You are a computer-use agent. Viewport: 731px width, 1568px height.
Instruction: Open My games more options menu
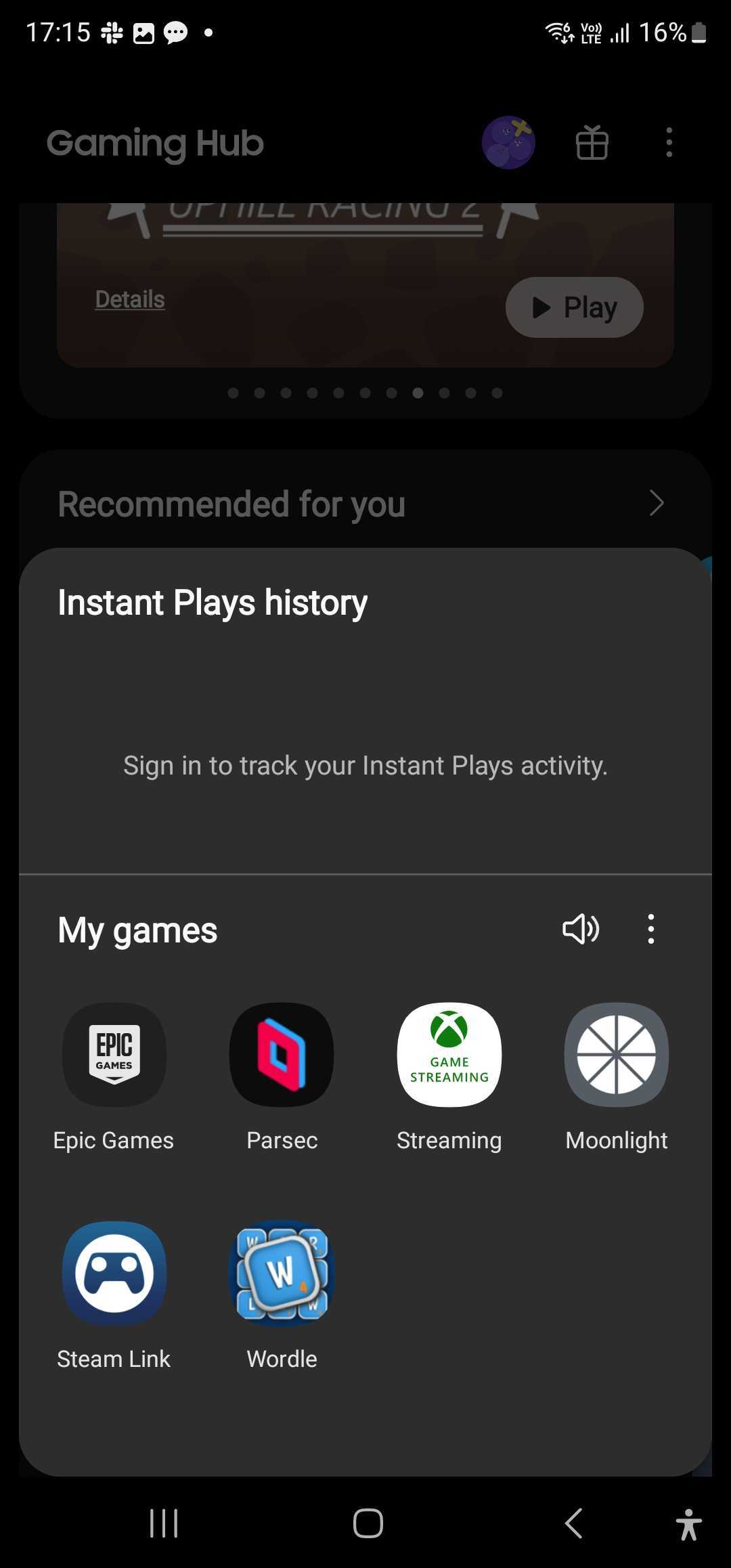click(650, 929)
